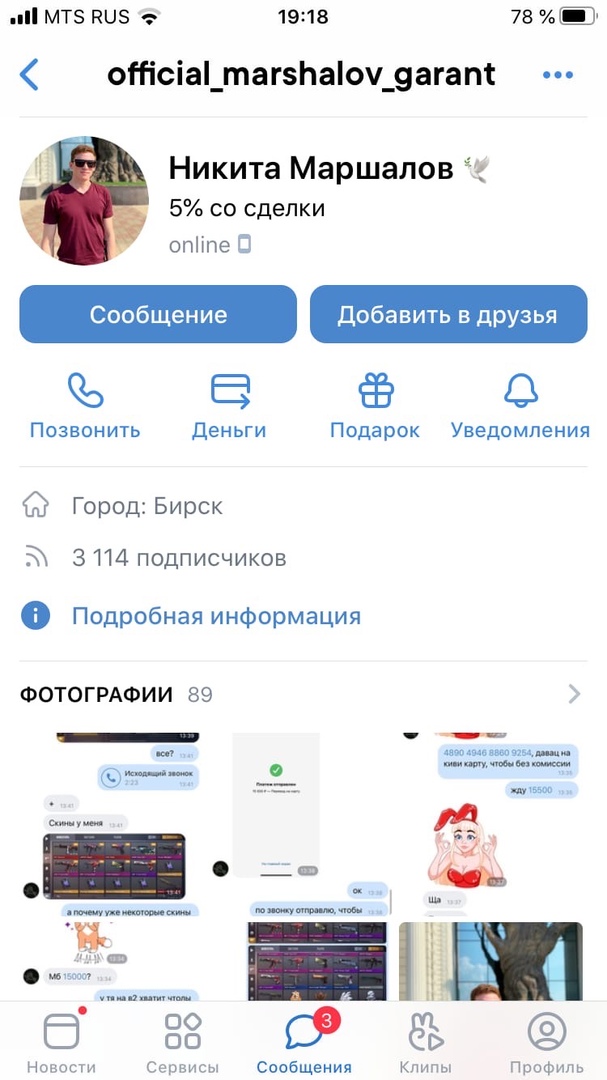Tap the Сообщение button

(x=158, y=315)
